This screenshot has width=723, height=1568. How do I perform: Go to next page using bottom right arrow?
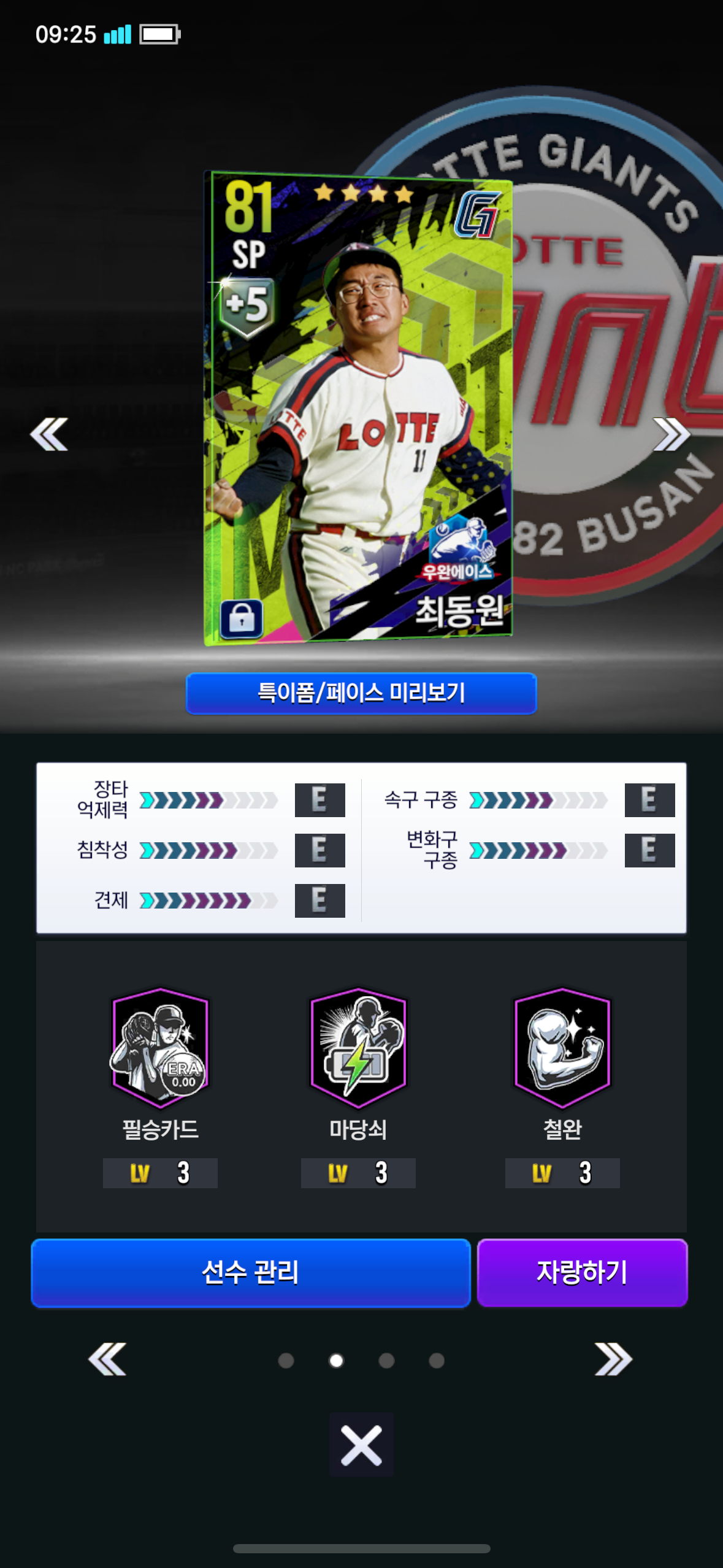point(613,1359)
